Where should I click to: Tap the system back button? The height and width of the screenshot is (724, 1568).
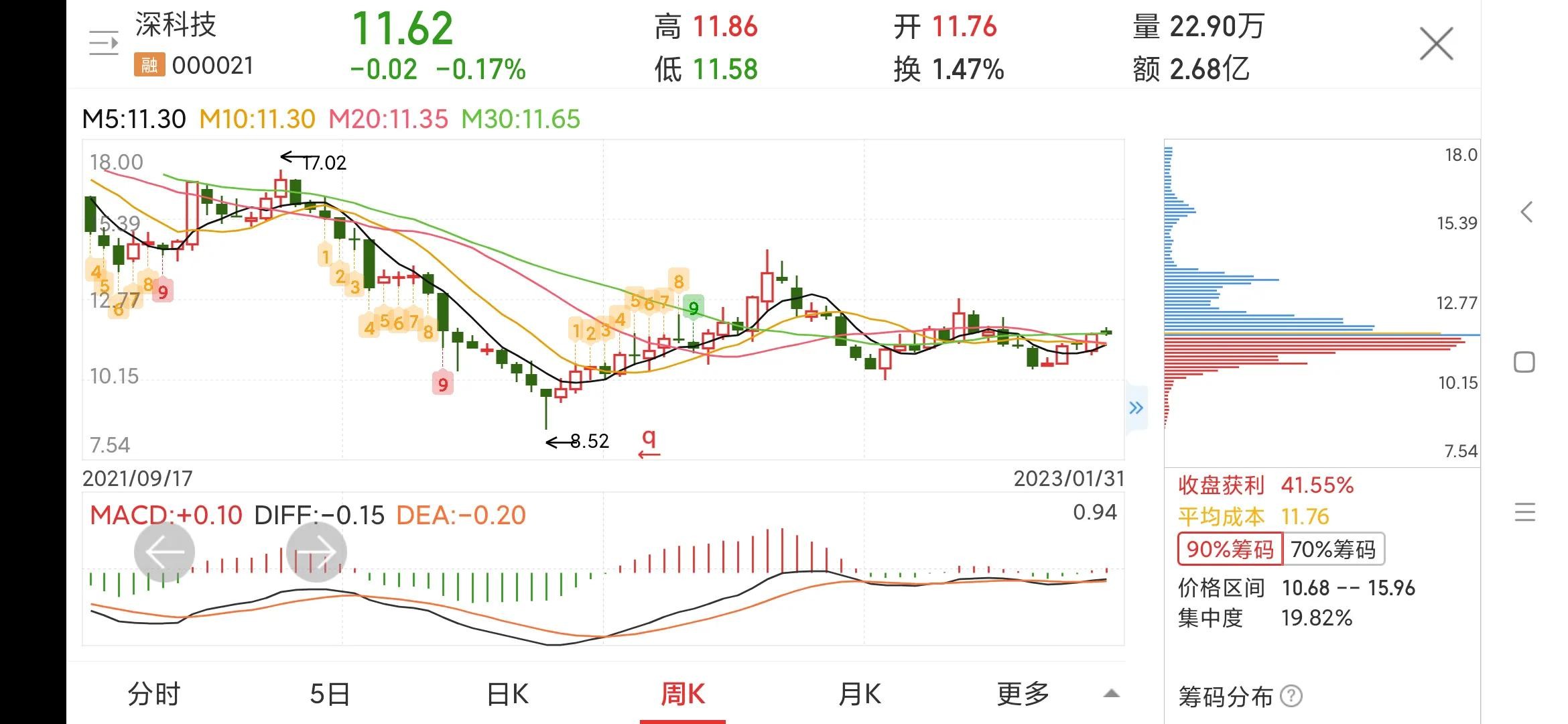[x=1526, y=213]
